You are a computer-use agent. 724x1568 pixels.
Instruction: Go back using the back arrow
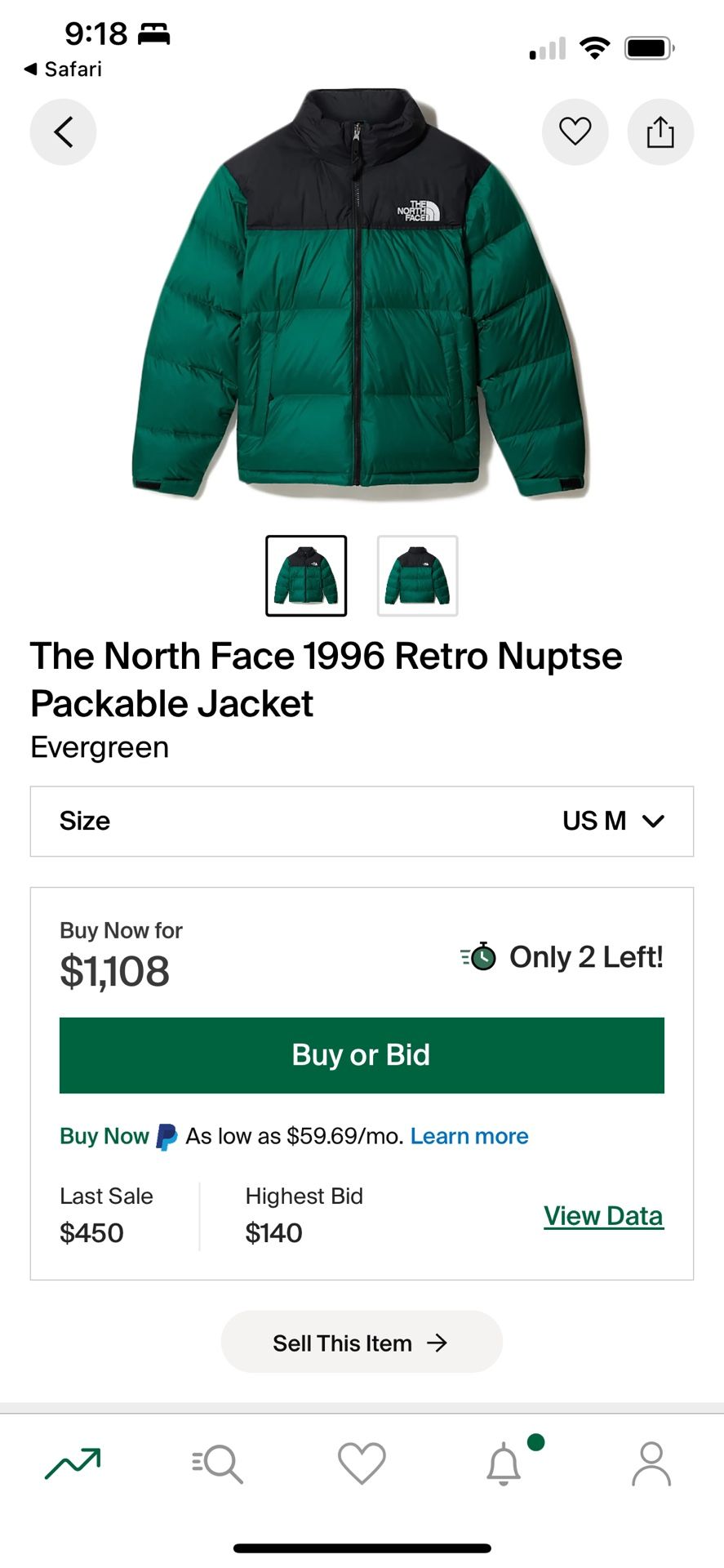[63, 131]
